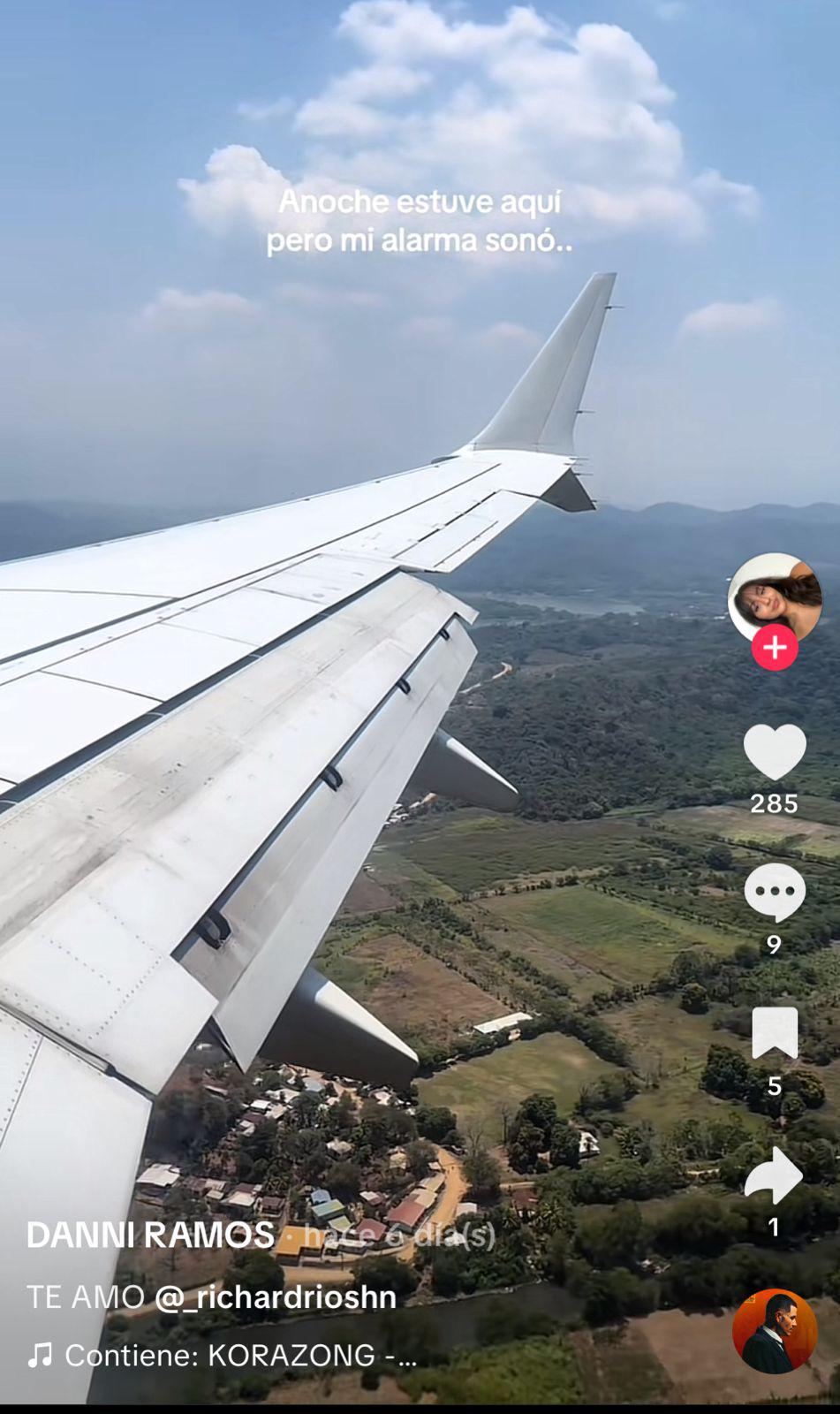Screen dimensions: 840x1414
Task: Open the spinning sound disc
Action: 775,1331
